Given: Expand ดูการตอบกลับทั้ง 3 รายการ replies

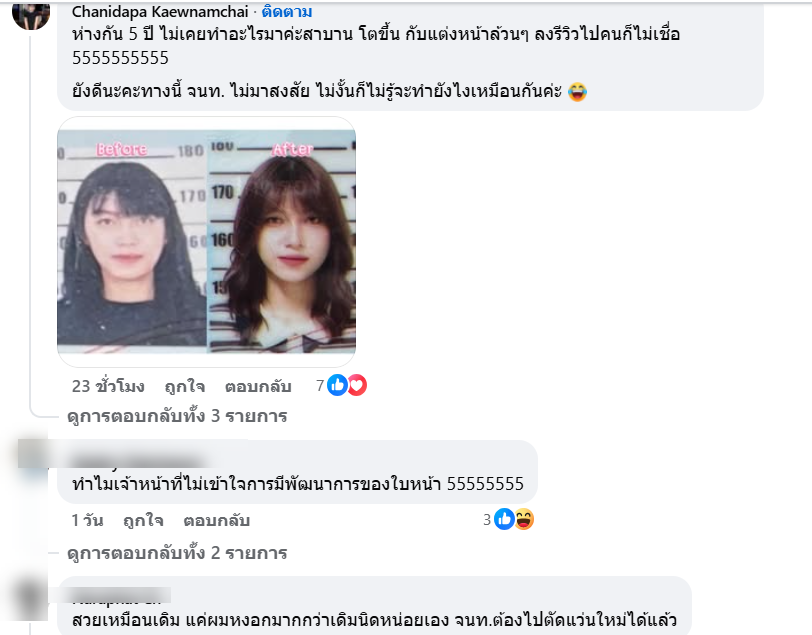Looking at the screenshot, I should pos(177,415).
